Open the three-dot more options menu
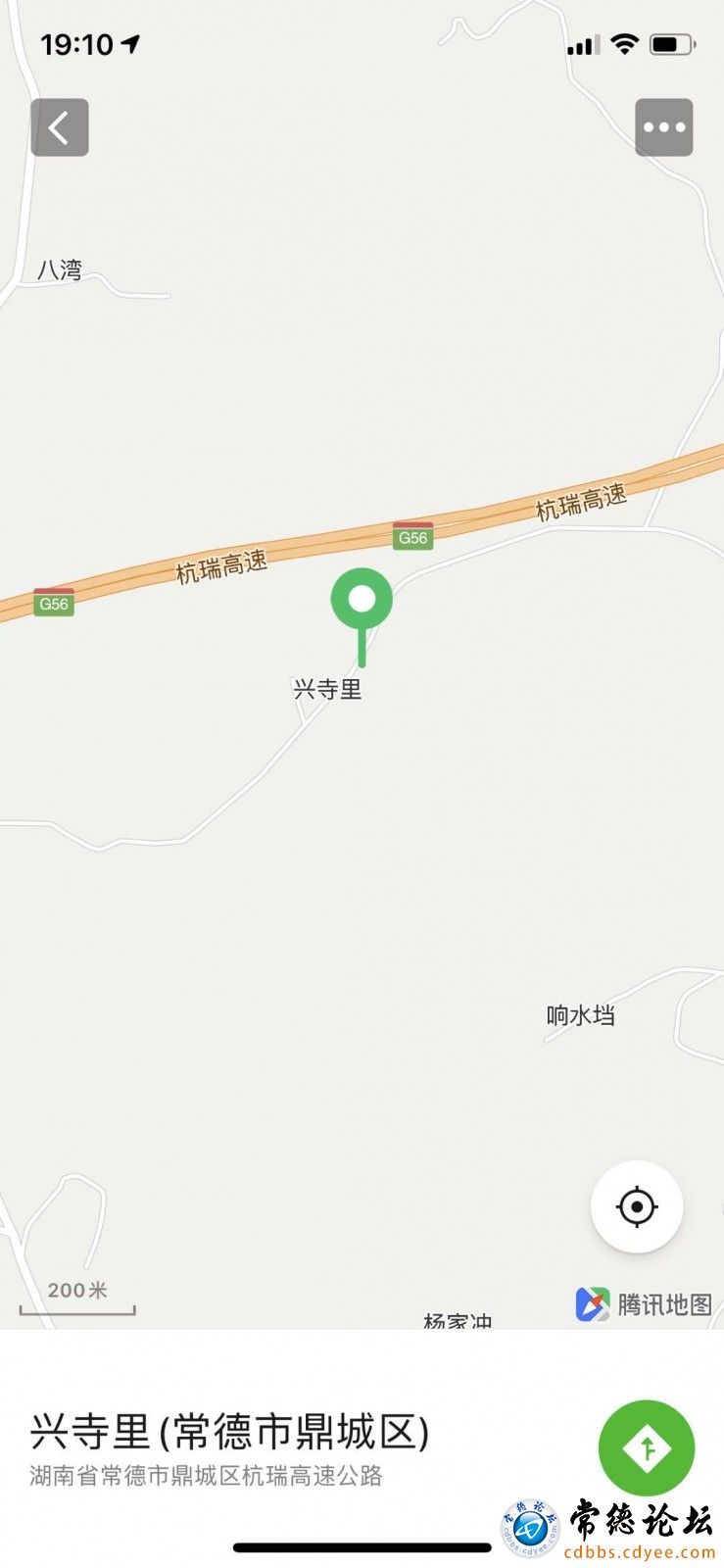Viewport: 724px width, 1568px height. (x=664, y=127)
